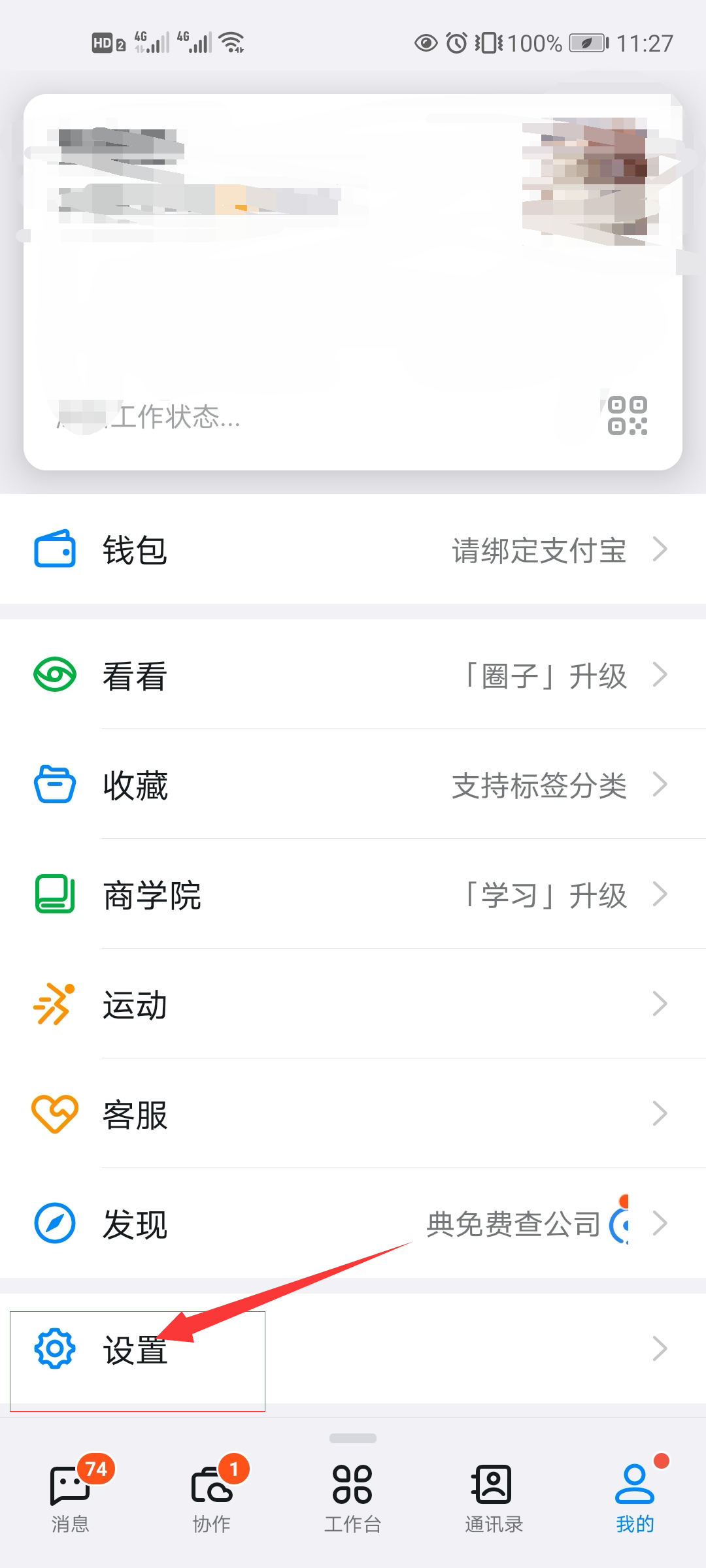Tap the 发现 compass icon
The width and height of the screenshot is (706, 1568).
55,1224
